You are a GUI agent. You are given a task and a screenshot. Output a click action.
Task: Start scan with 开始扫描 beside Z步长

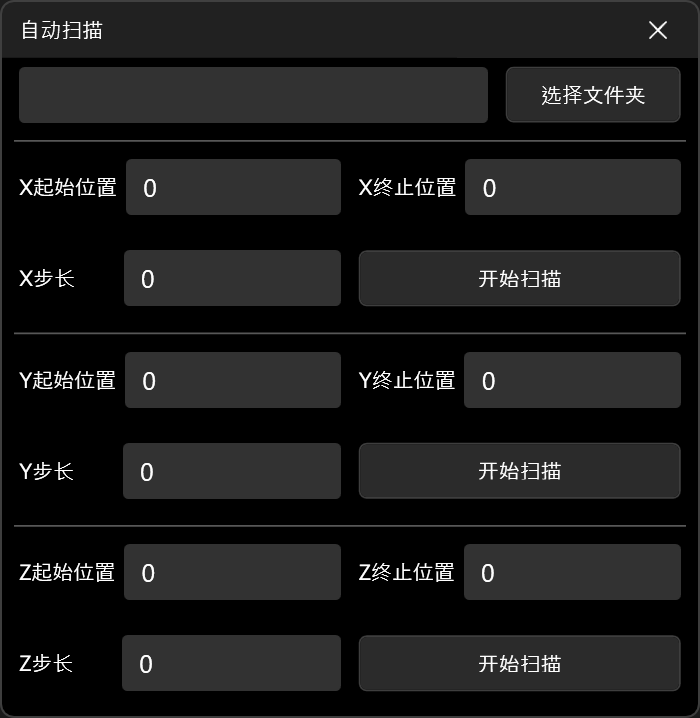519,663
